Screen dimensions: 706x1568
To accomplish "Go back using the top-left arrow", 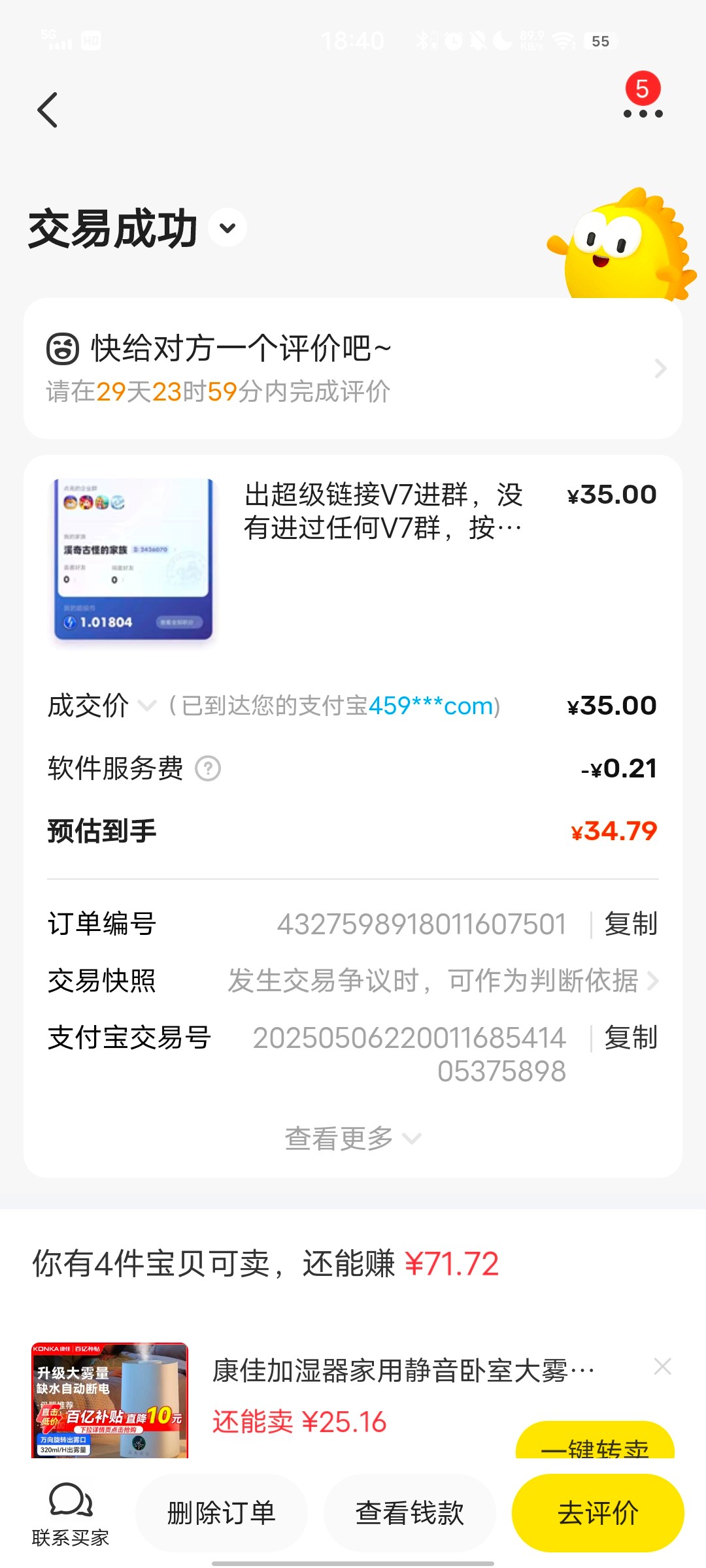I will 48,110.
